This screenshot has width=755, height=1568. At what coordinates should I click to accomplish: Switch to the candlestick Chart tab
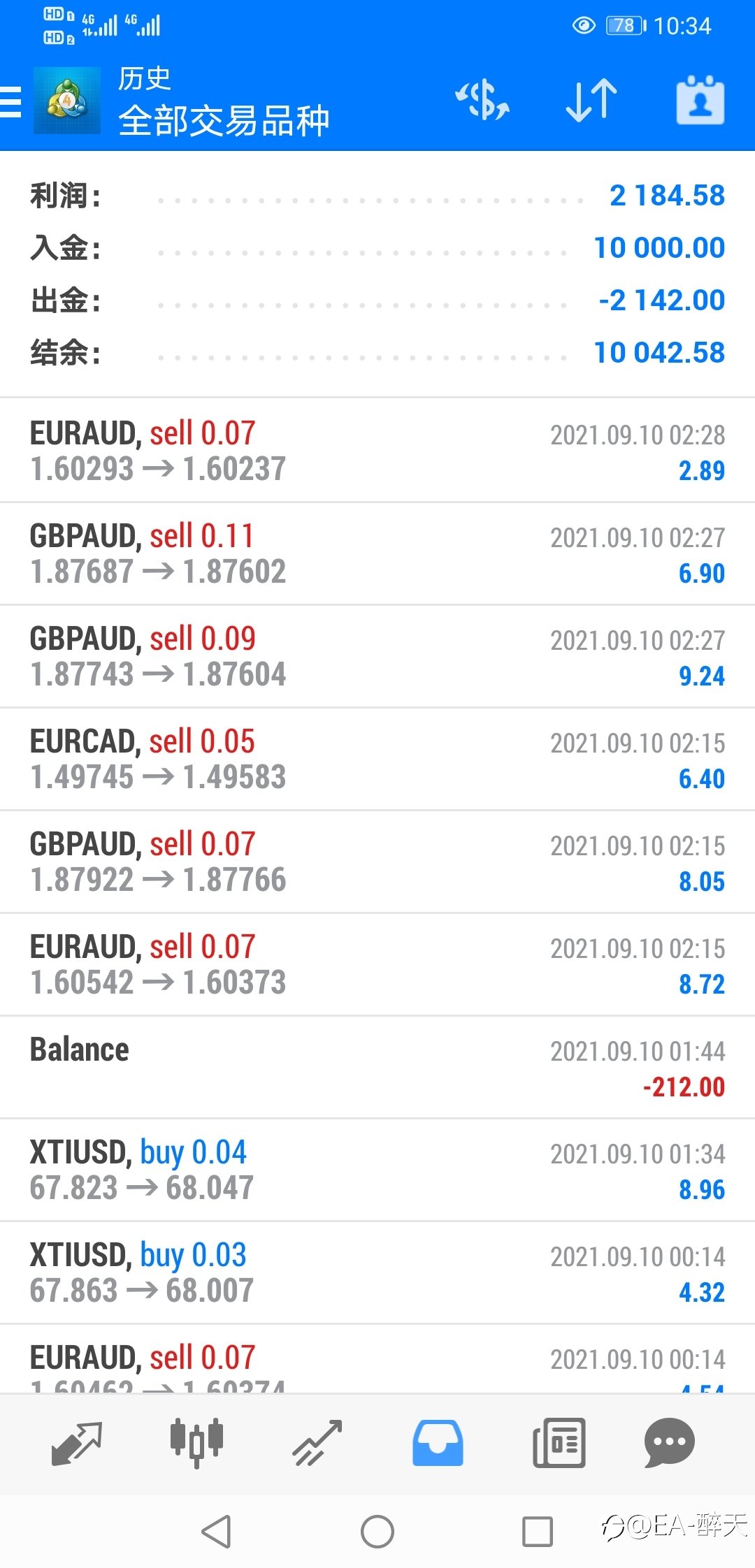click(196, 1444)
